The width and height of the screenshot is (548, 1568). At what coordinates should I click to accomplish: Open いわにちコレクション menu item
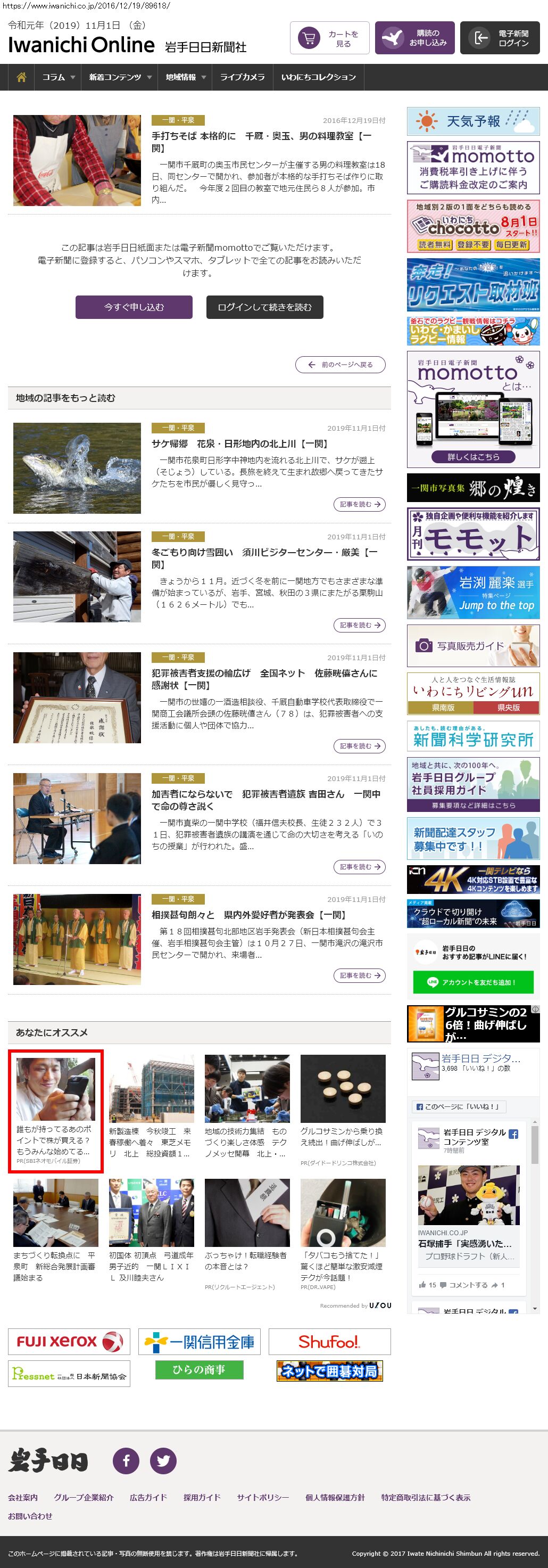point(318,77)
